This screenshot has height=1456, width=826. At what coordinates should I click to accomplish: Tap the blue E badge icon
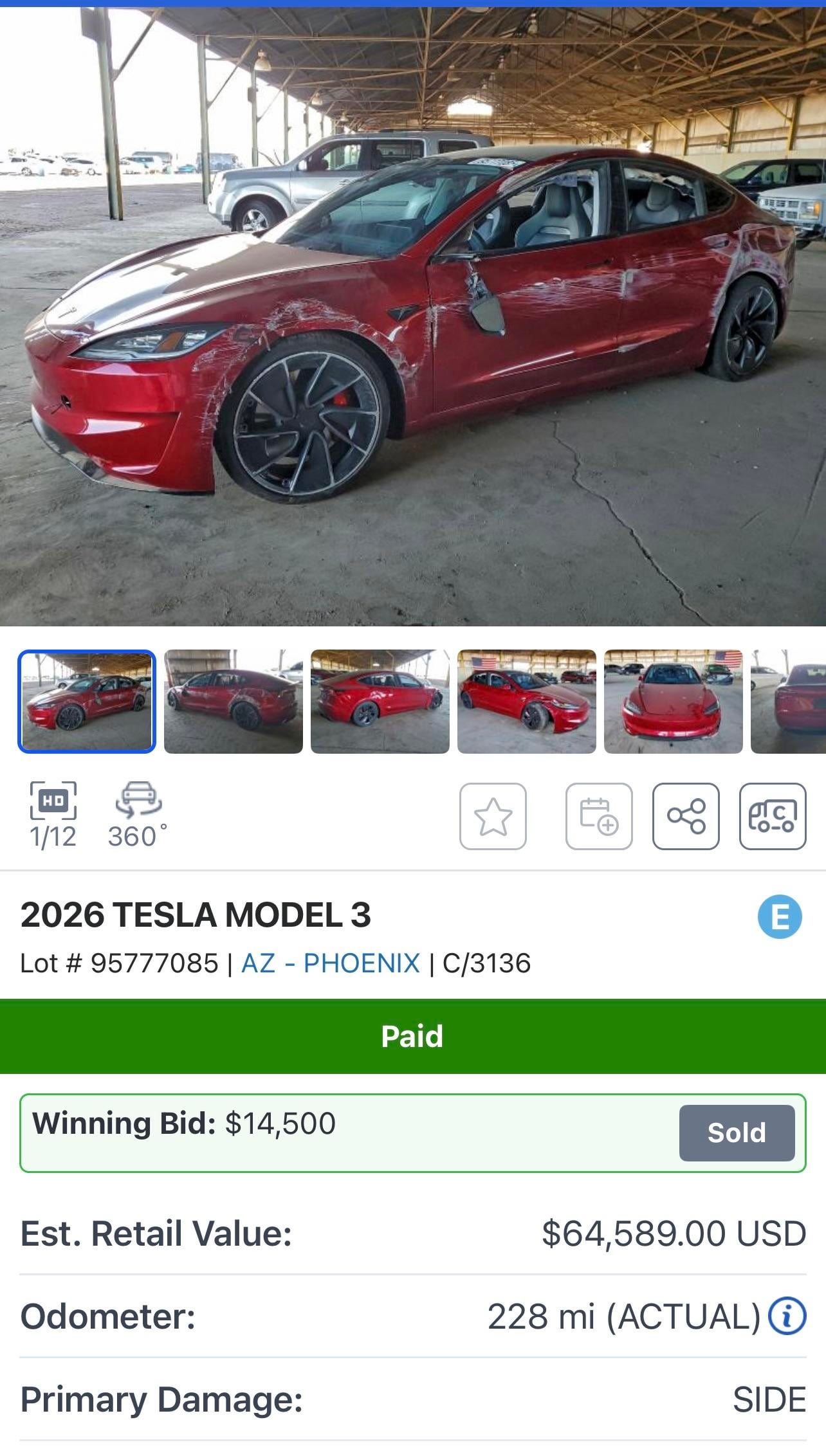point(780,916)
